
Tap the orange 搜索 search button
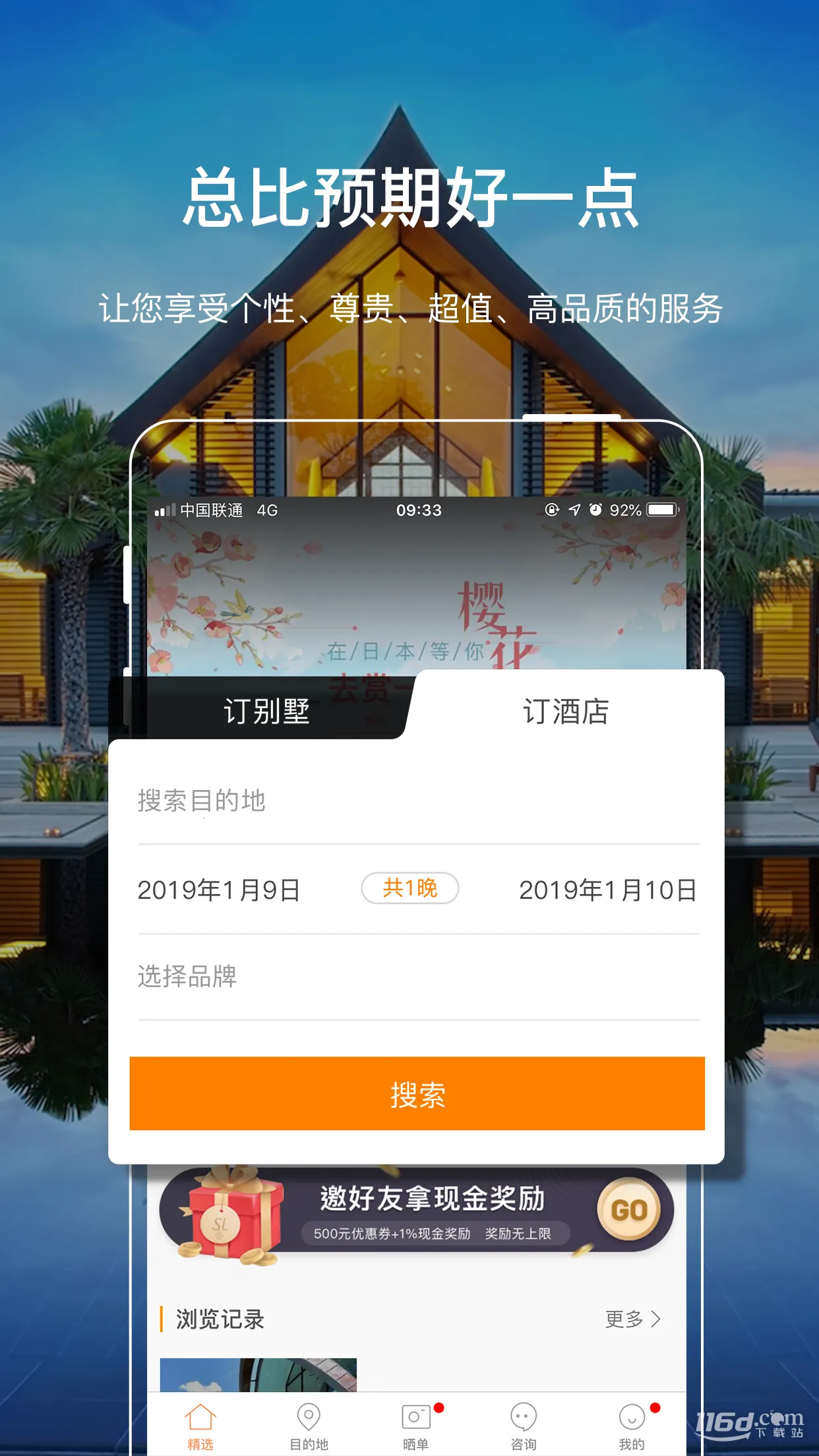415,1093
